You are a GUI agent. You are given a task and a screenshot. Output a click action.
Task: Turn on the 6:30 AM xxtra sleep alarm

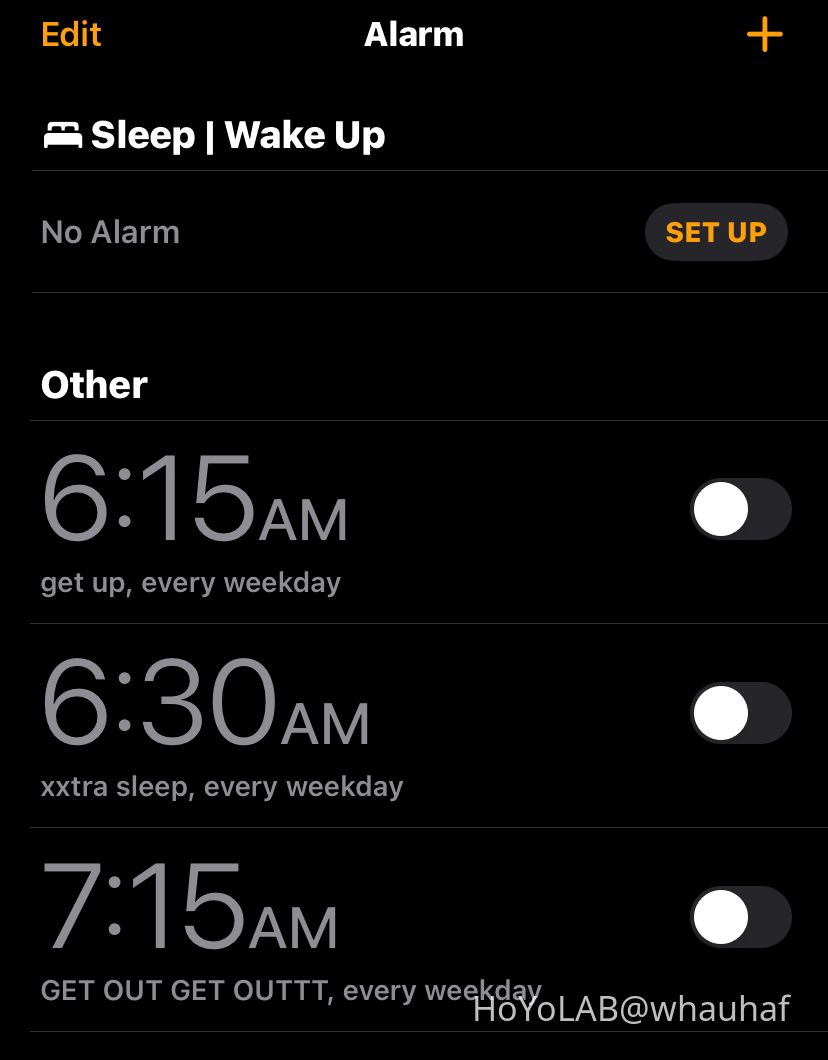point(740,713)
